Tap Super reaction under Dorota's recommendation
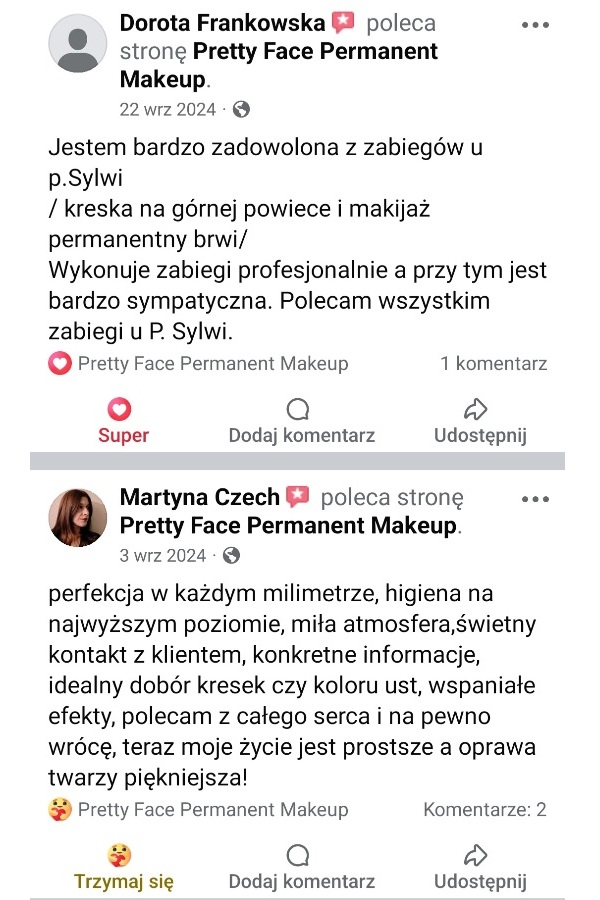The height and width of the screenshot is (900, 600). pyautogui.click(x=123, y=421)
